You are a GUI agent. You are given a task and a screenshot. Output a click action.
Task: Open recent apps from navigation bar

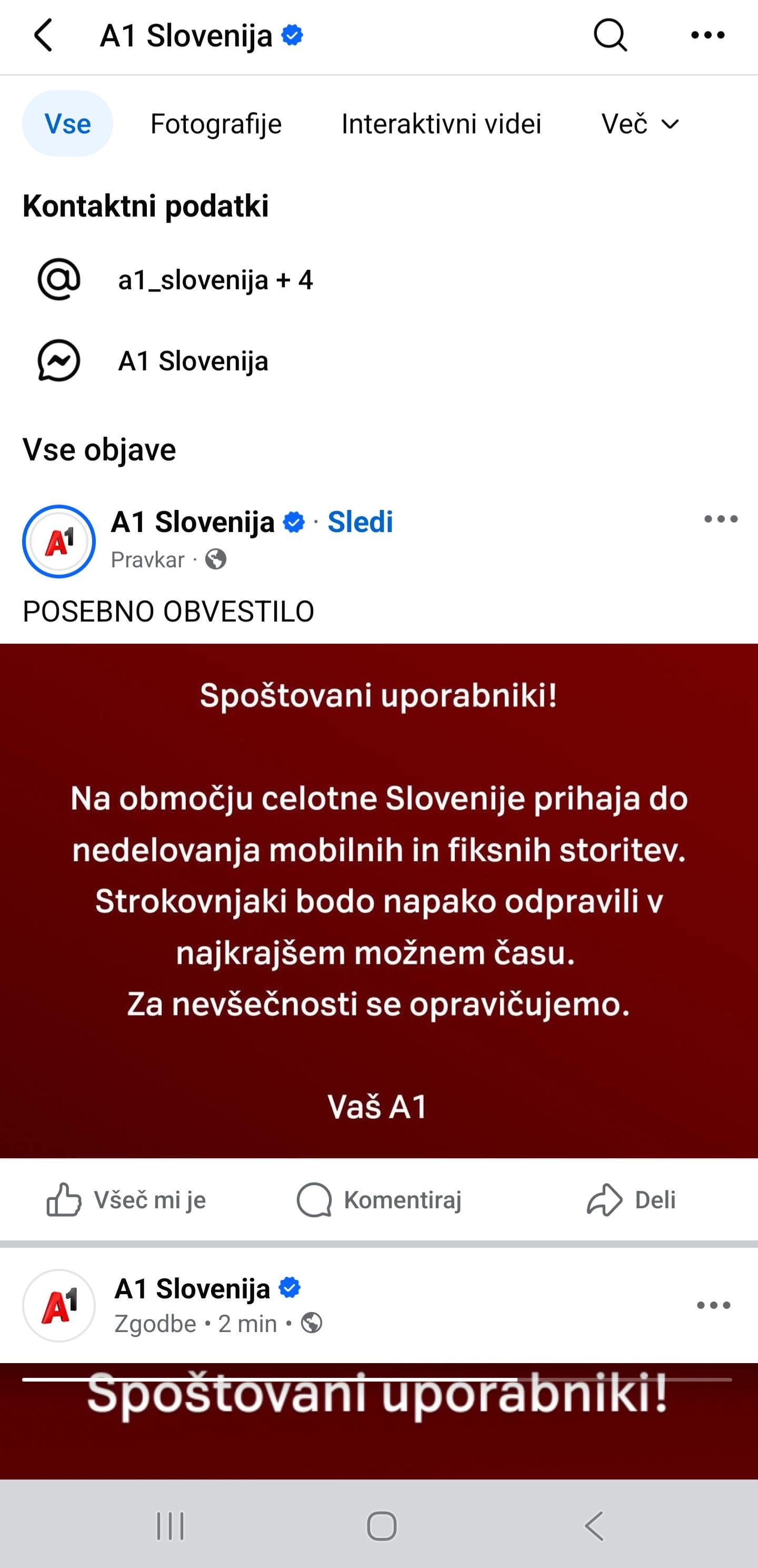click(171, 1526)
